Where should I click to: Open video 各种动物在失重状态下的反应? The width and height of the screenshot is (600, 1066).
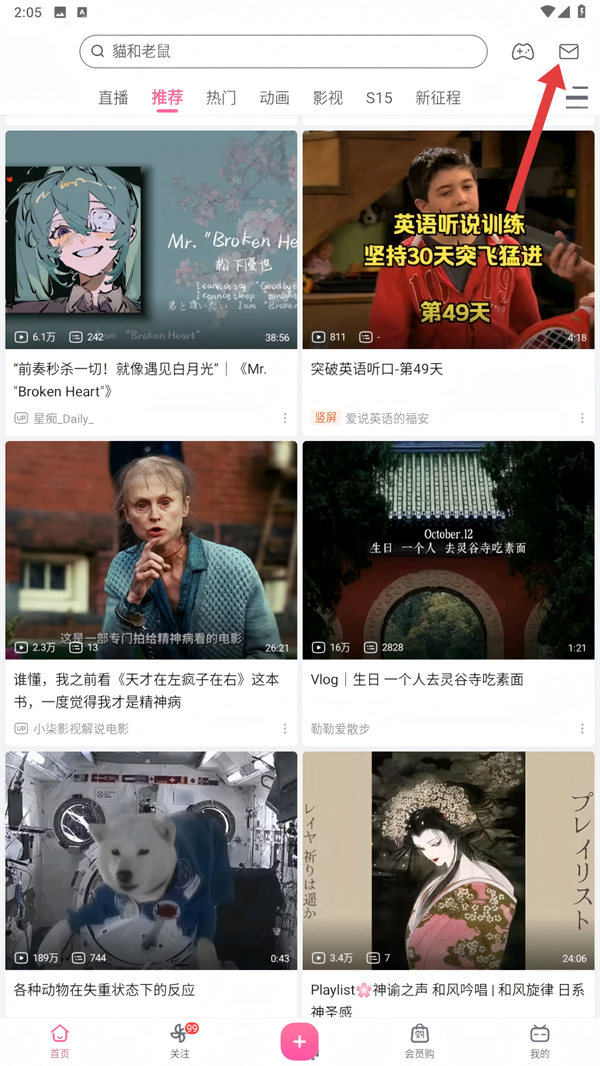[151, 860]
